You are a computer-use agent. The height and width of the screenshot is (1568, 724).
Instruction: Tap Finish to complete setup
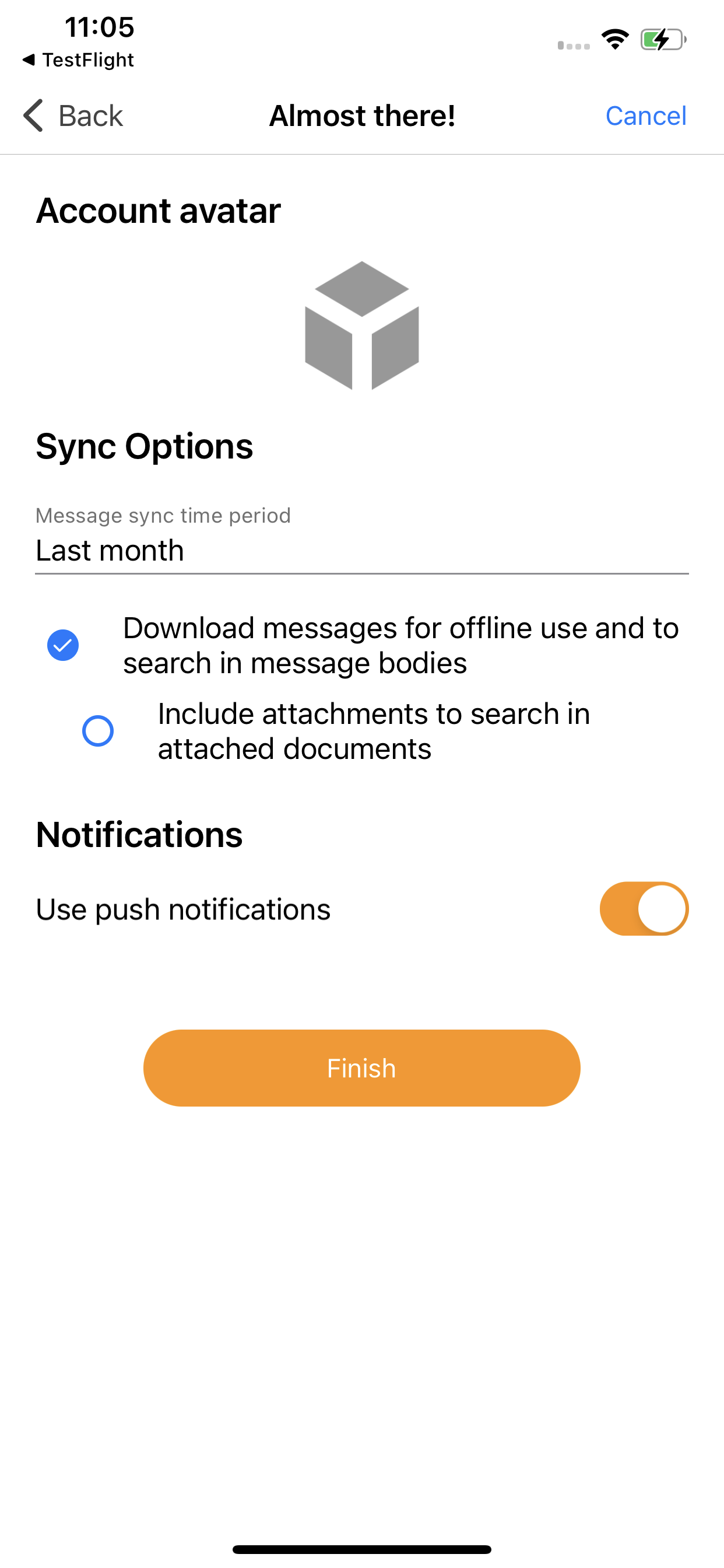coord(362,1067)
